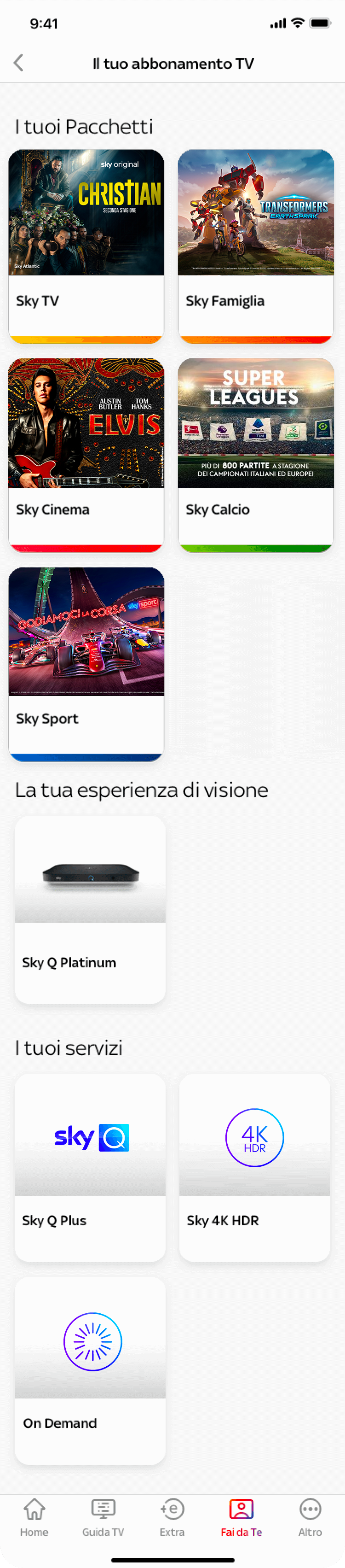The image size is (345, 1568).
Task: Open the Sky Q Platinum card
Action: [90, 909]
